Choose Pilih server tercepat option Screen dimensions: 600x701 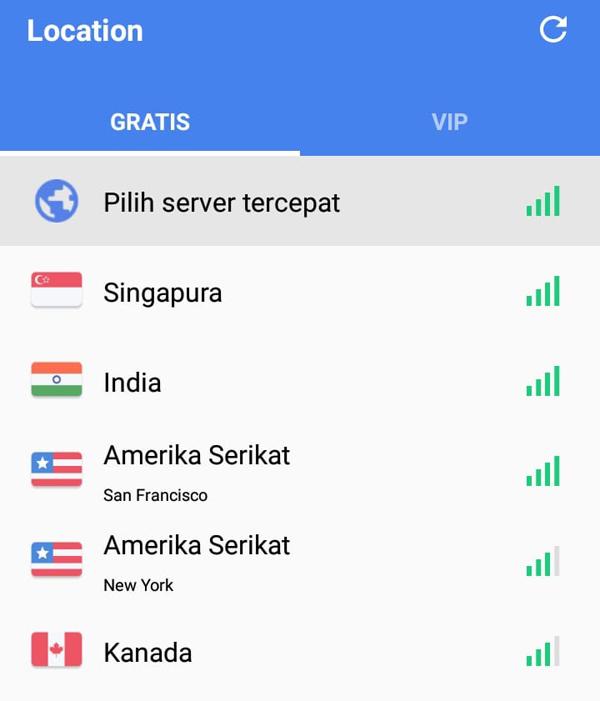pyautogui.click(x=222, y=203)
